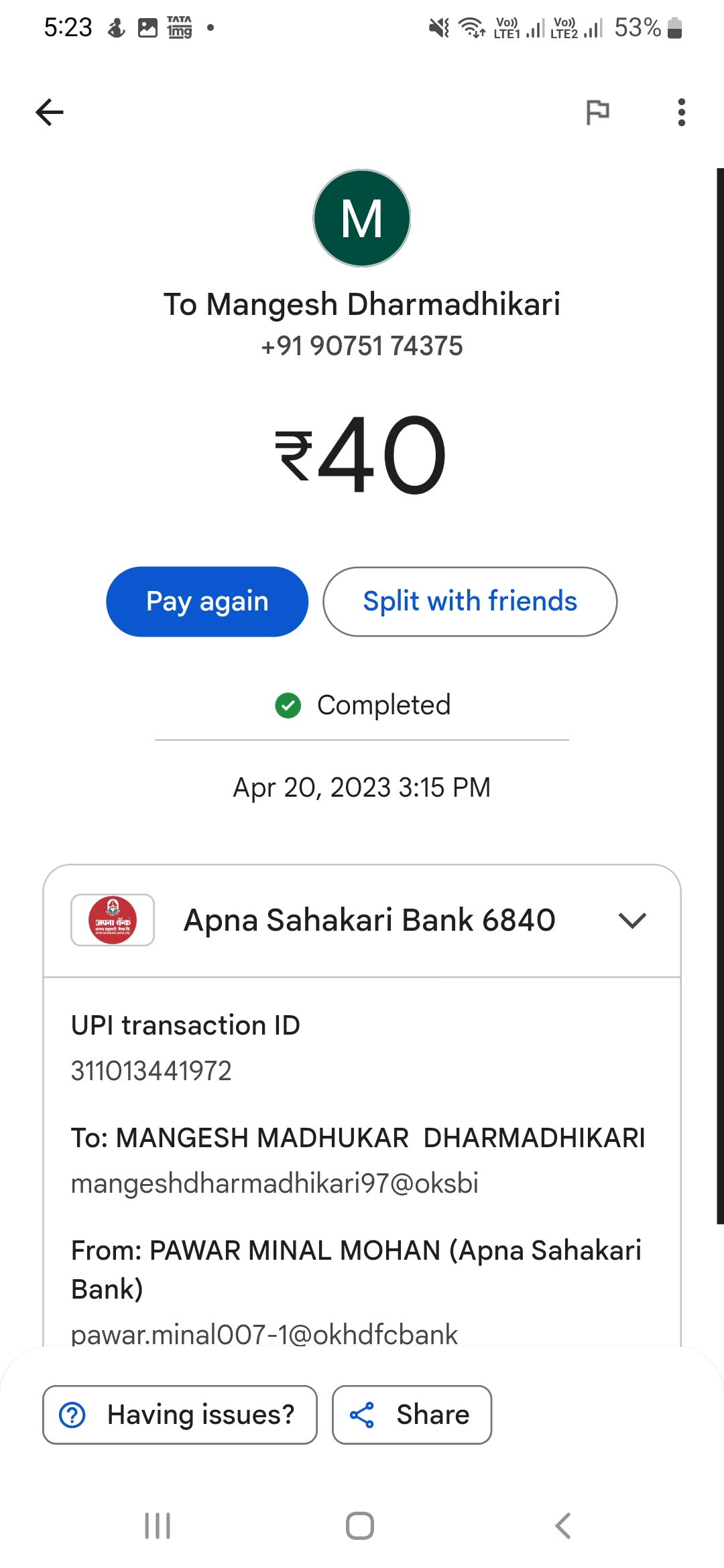Open Mangesh Dharmadhikari's profile avatar

pos(362,218)
